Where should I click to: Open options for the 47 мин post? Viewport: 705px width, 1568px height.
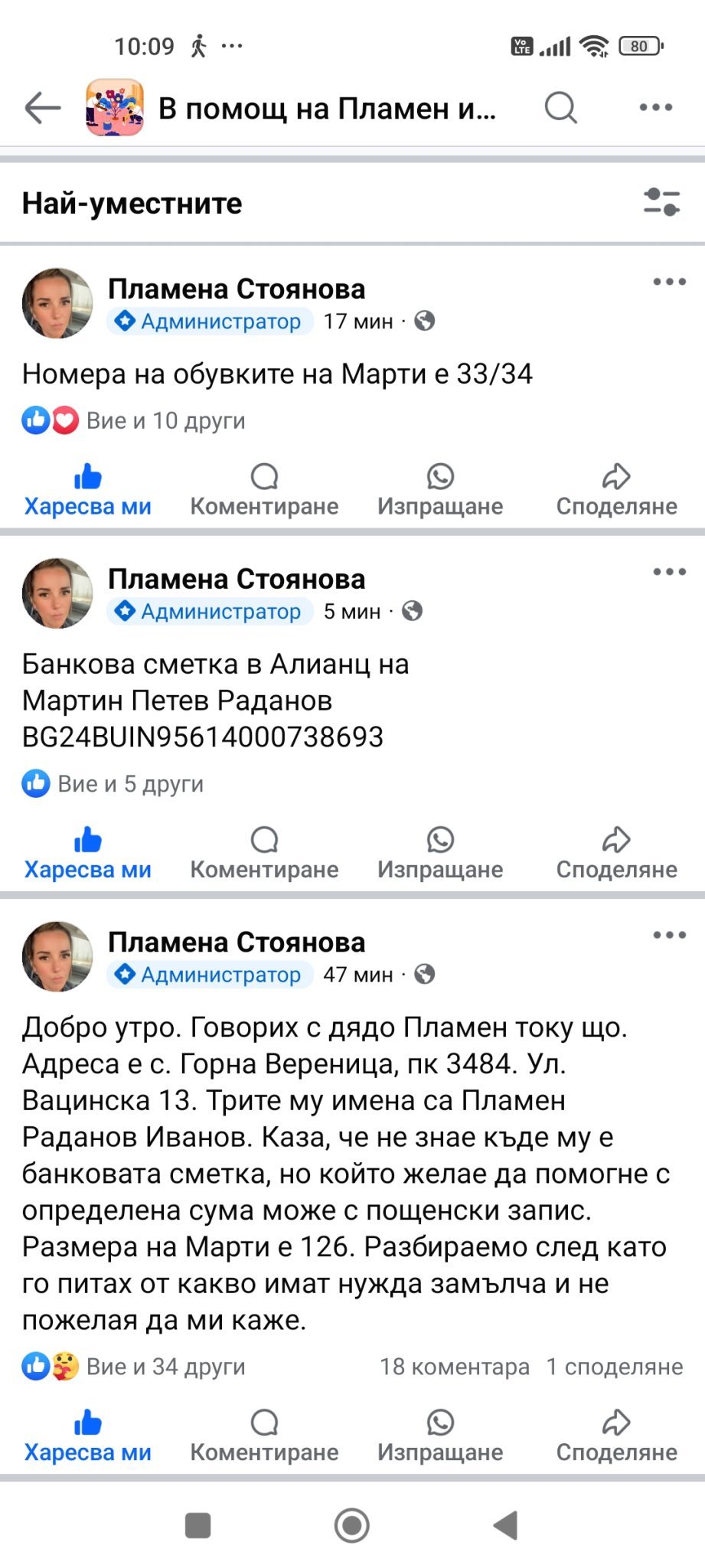point(669,935)
